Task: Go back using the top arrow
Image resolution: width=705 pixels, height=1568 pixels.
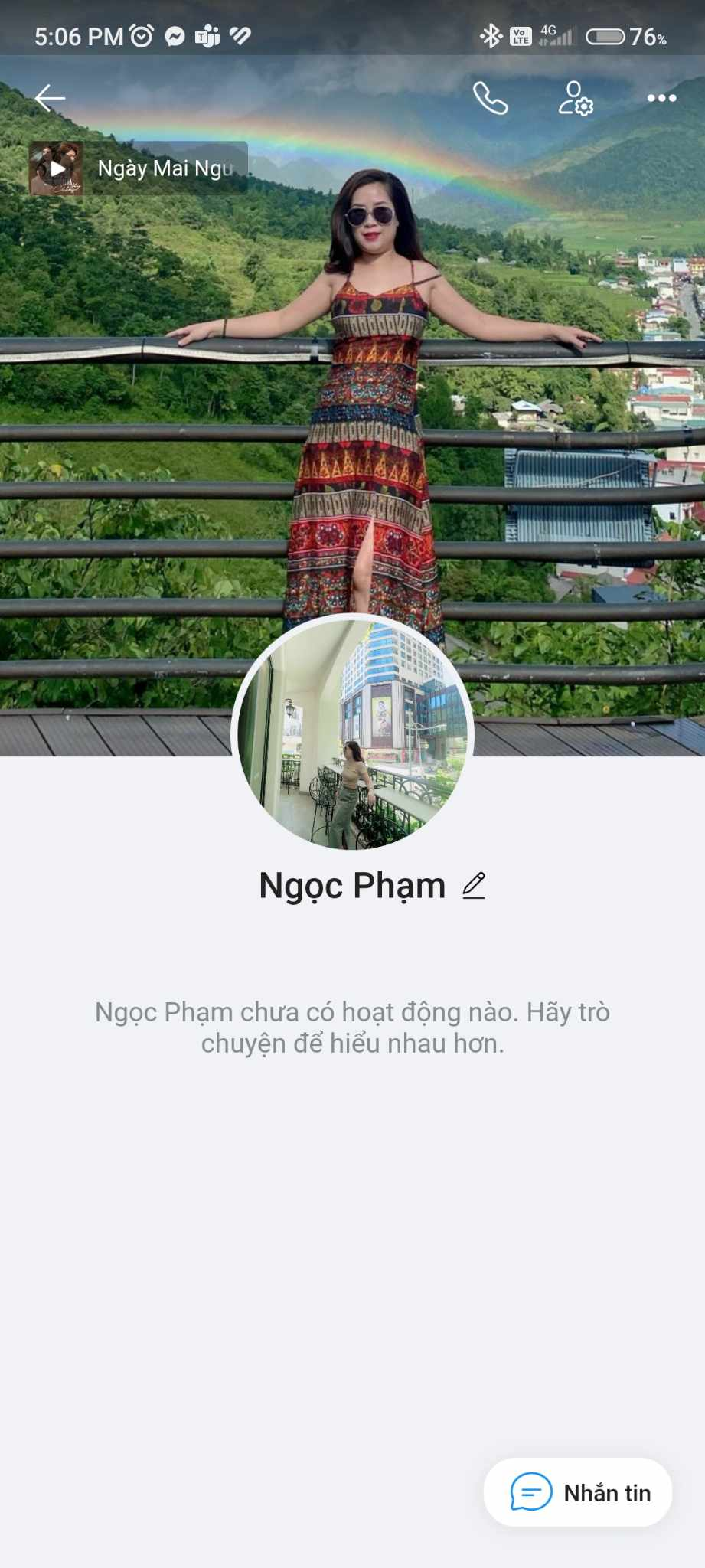Action: point(50,98)
